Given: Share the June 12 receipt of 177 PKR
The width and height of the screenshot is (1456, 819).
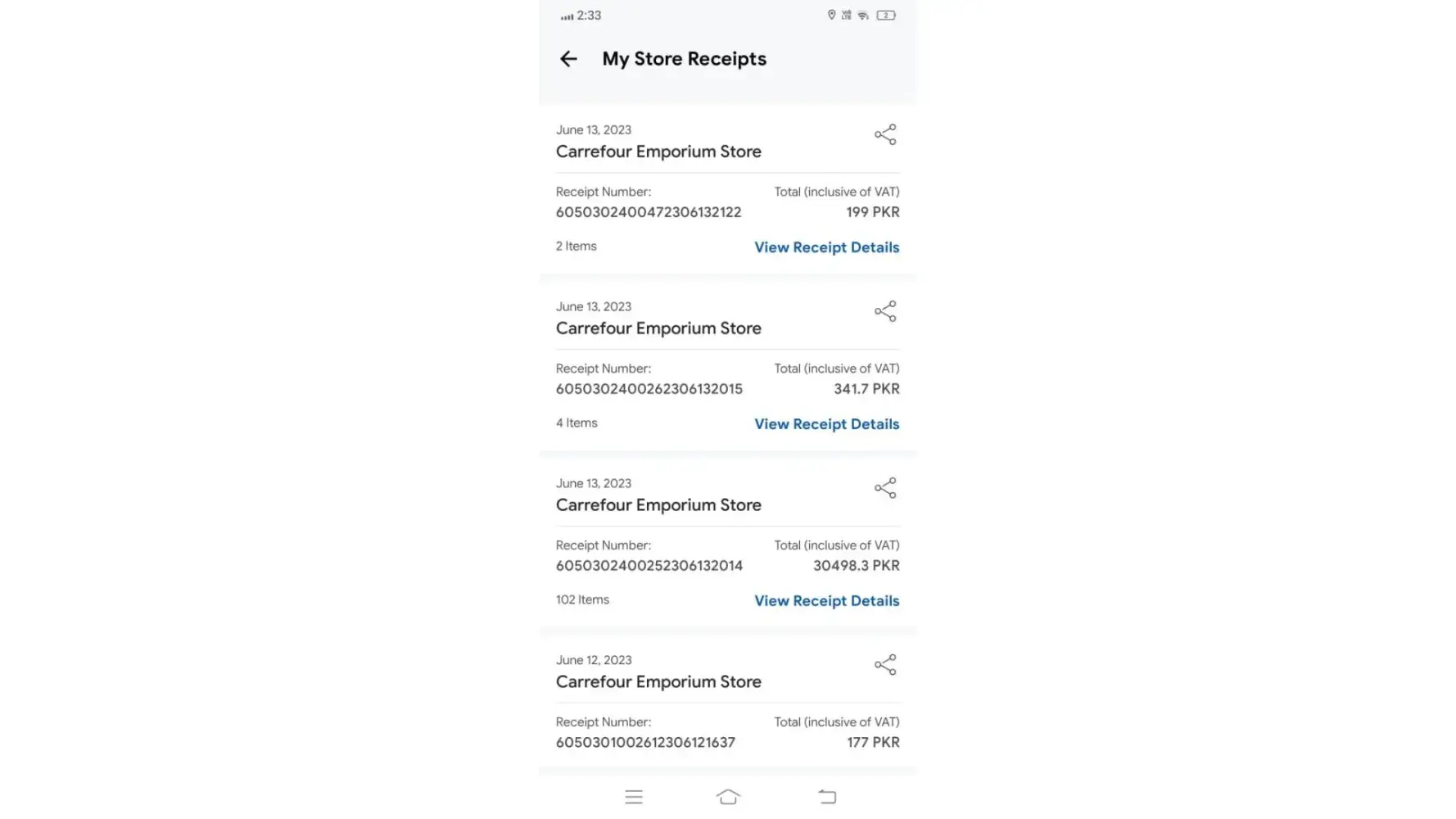Looking at the screenshot, I should click(885, 665).
